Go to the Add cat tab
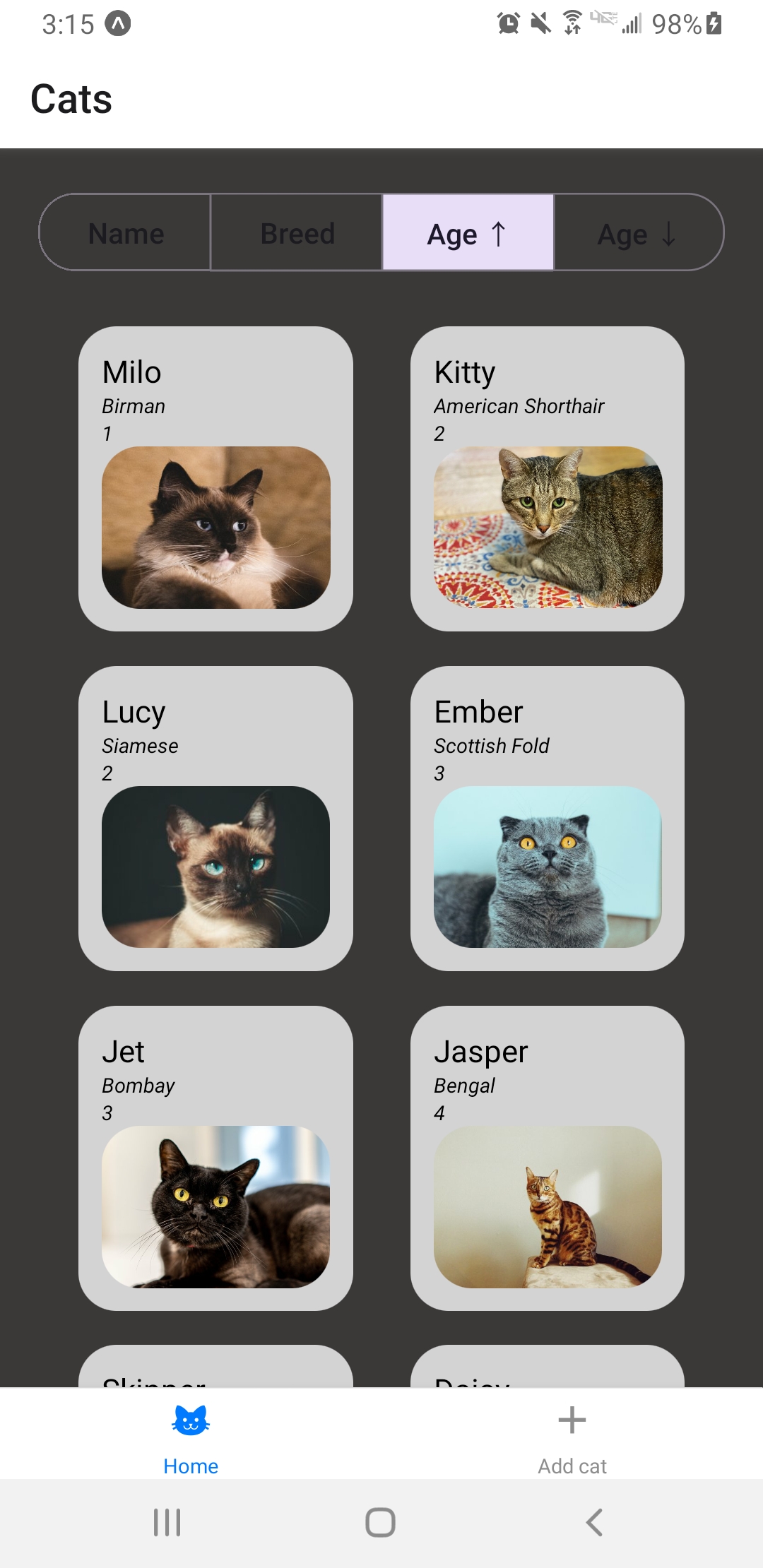This screenshot has width=763, height=1568. [x=572, y=1435]
